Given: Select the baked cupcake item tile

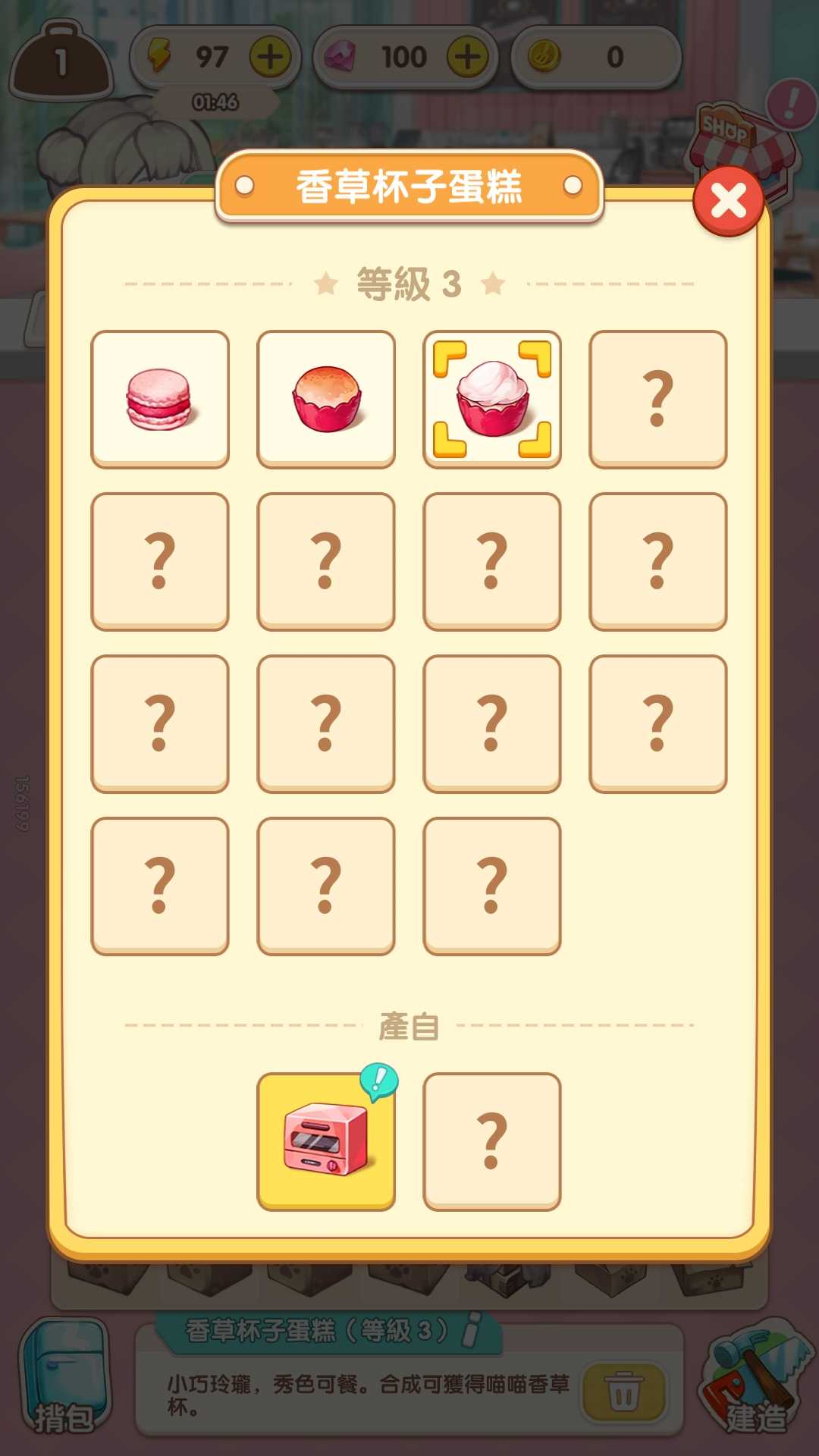Looking at the screenshot, I should (x=326, y=399).
